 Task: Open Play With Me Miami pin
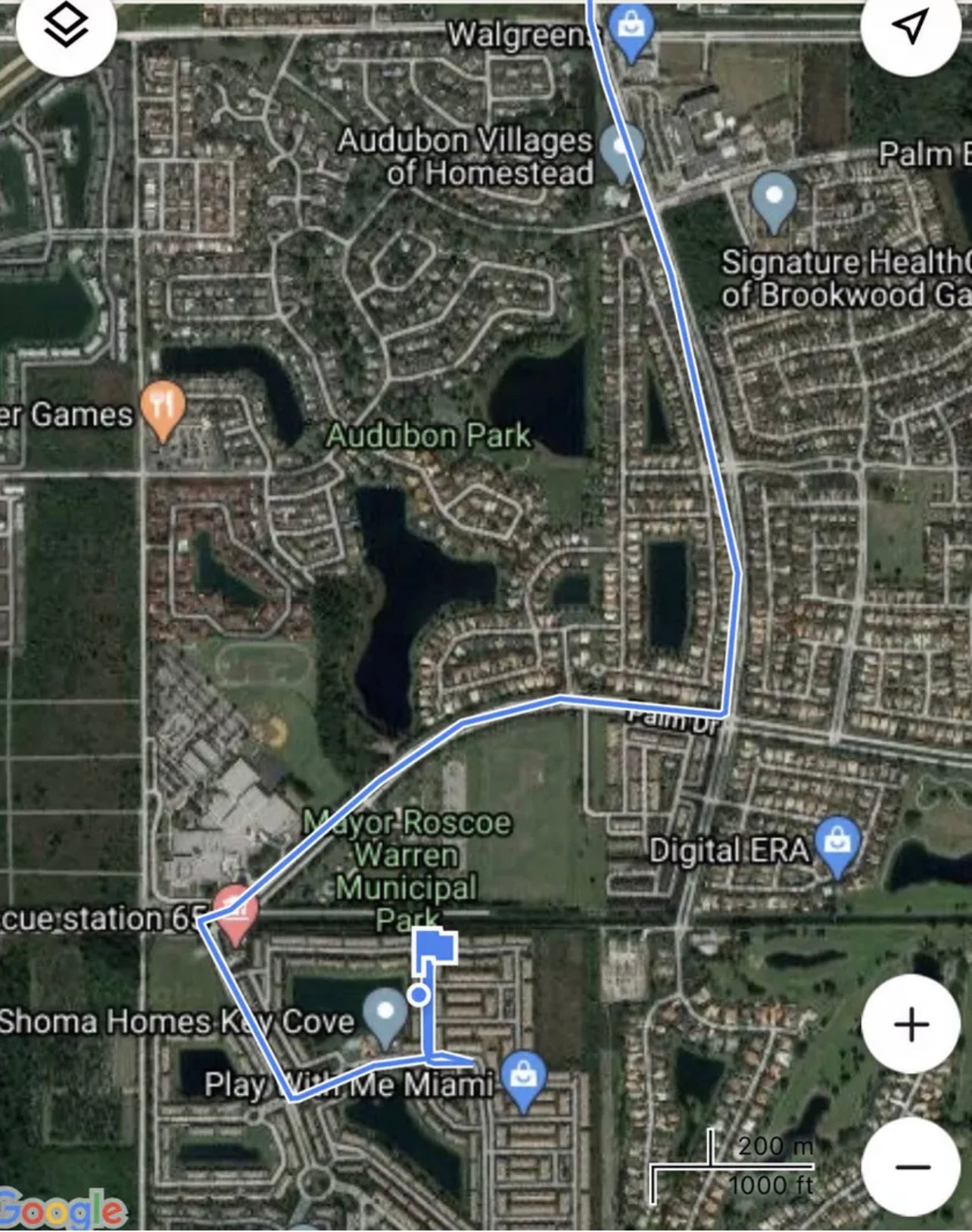point(524,1076)
